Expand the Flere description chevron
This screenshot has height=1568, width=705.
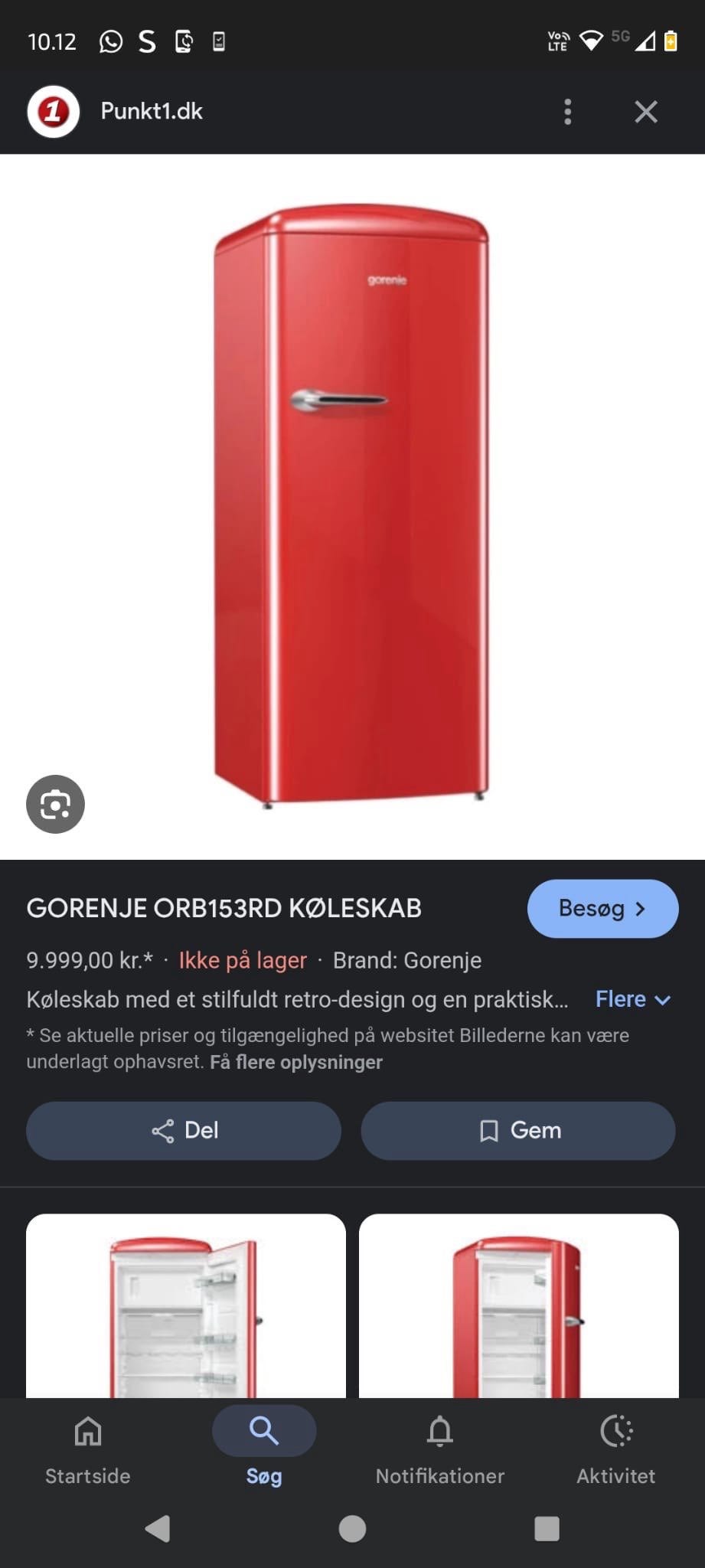(x=663, y=1000)
